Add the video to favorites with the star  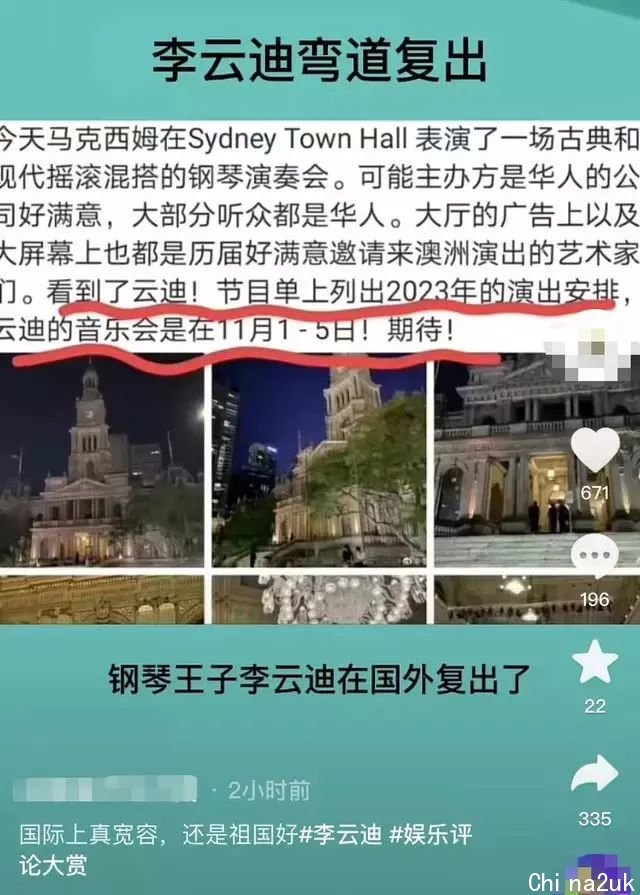(x=595, y=664)
